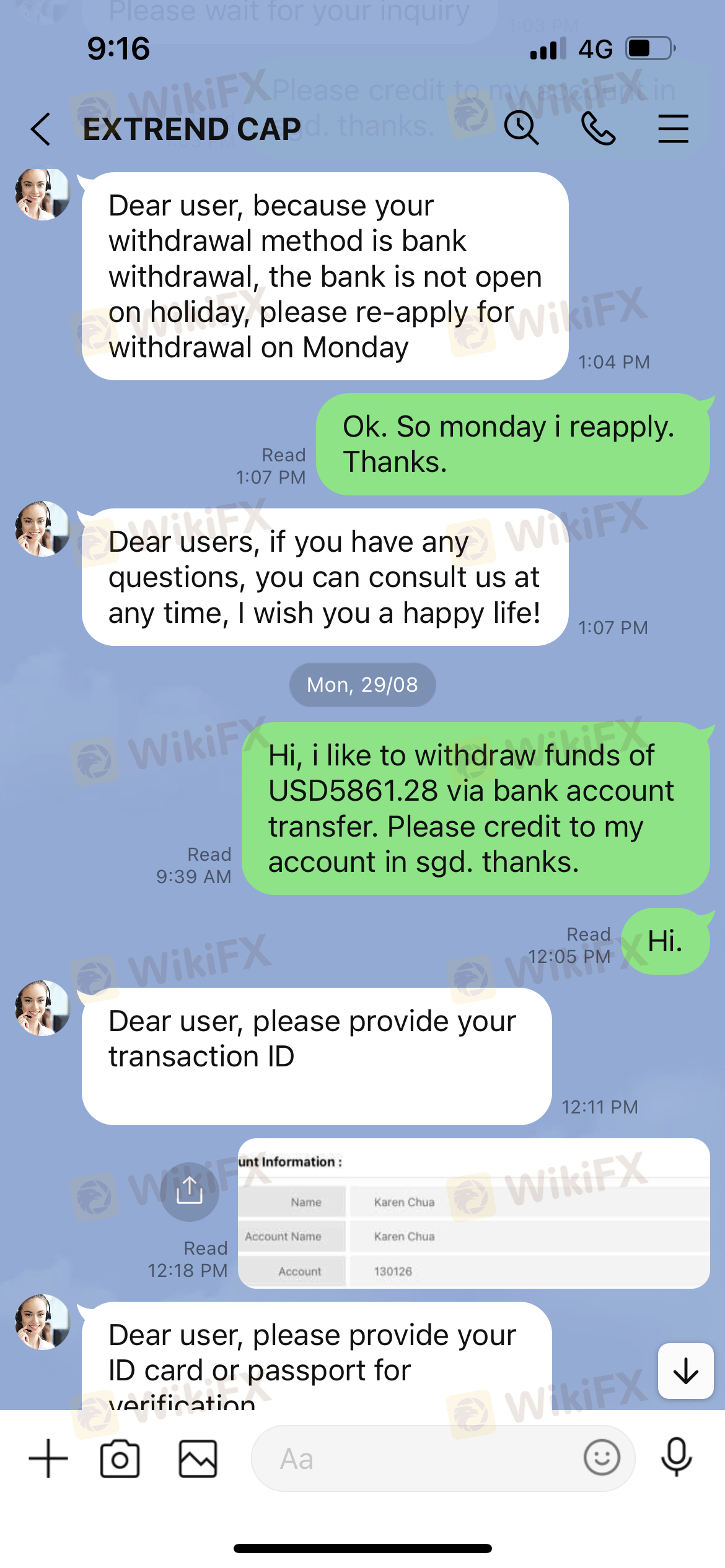The image size is (725, 1568).
Task: Record a voice message
Action: point(676,1457)
